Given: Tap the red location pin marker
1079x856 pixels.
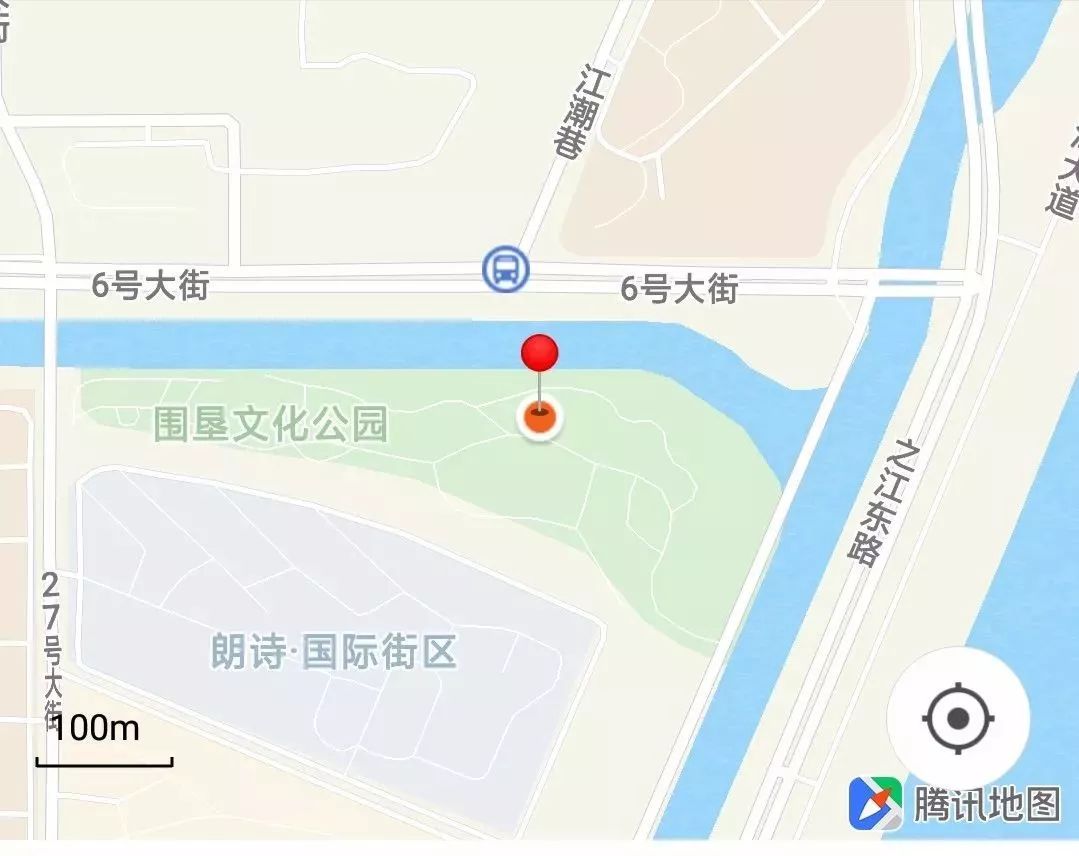Looking at the screenshot, I should (x=540, y=354).
